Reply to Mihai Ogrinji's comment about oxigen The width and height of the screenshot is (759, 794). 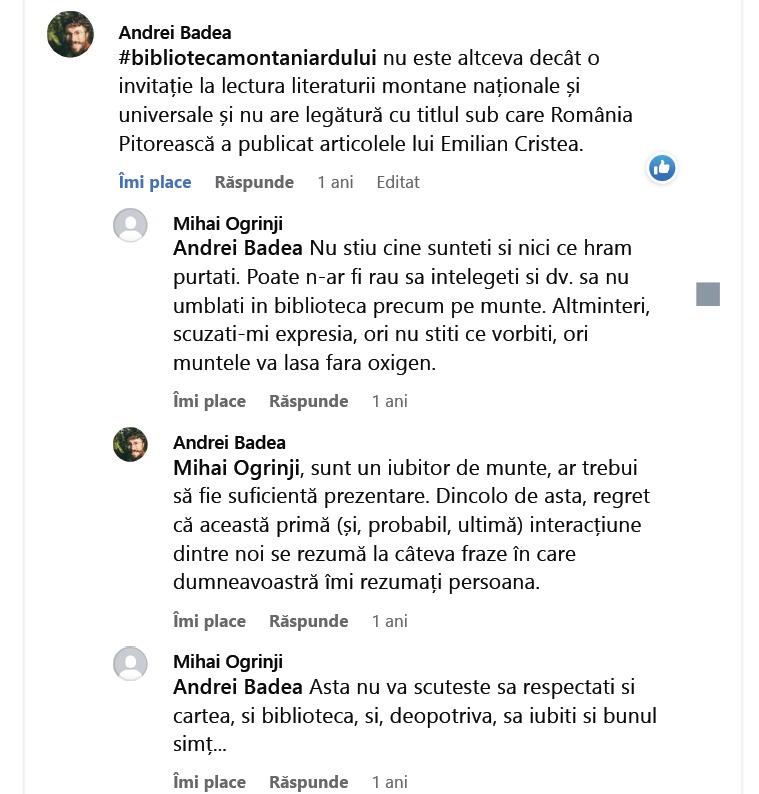click(308, 401)
